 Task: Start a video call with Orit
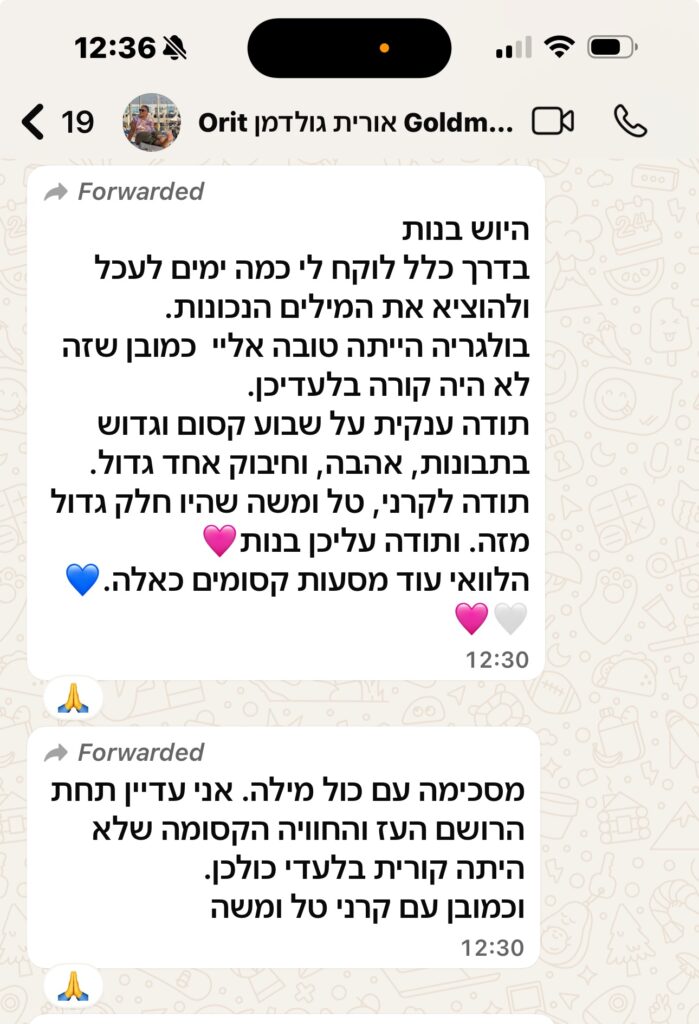click(x=552, y=122)
